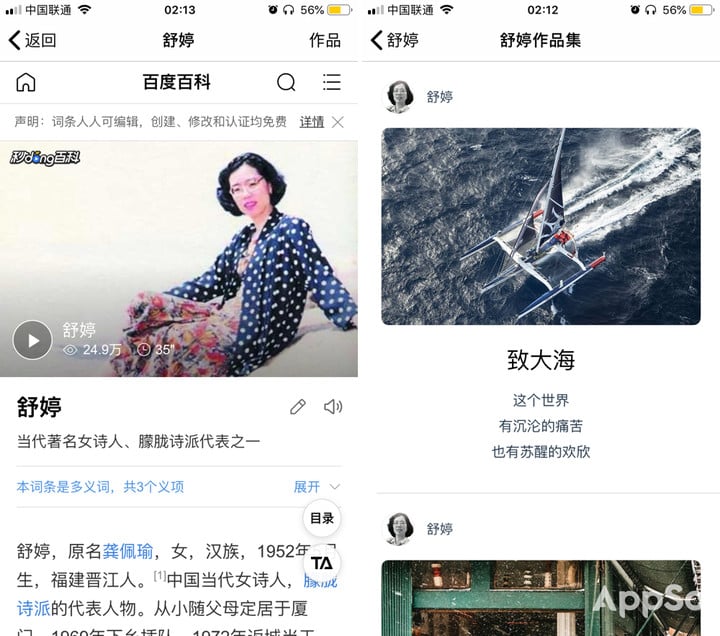
Task: Follow the 龚佩瑜 link
Action: 128,551
